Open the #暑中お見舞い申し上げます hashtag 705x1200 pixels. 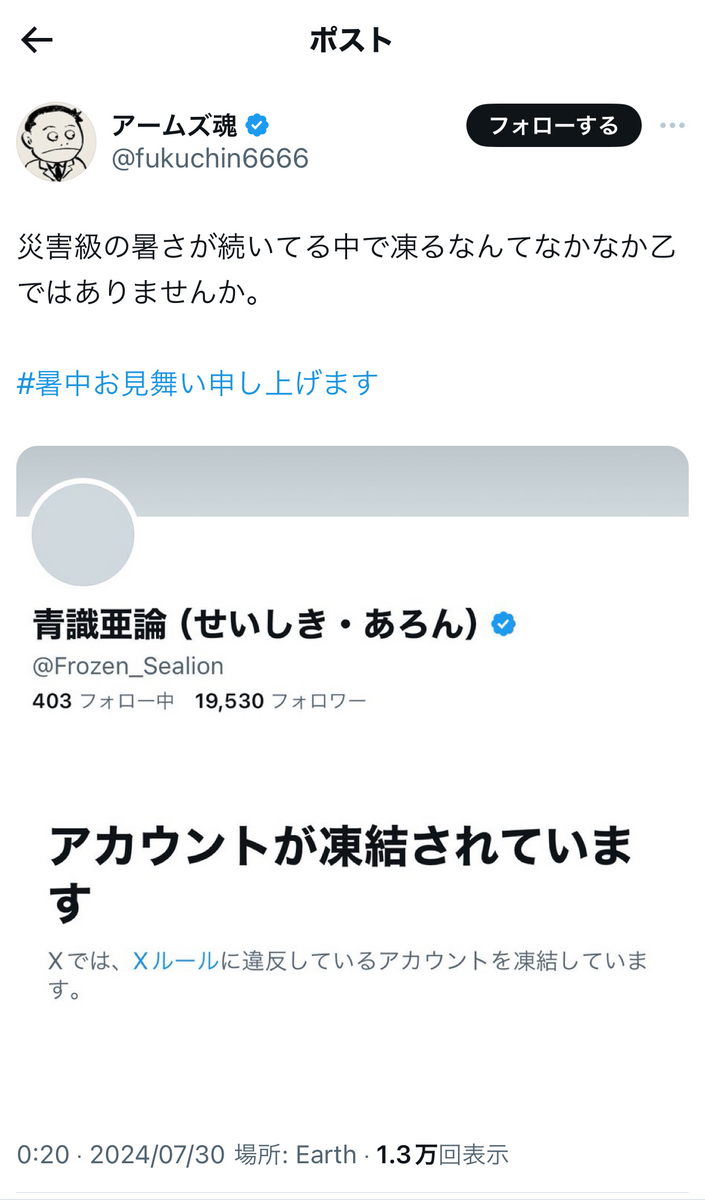198,382
